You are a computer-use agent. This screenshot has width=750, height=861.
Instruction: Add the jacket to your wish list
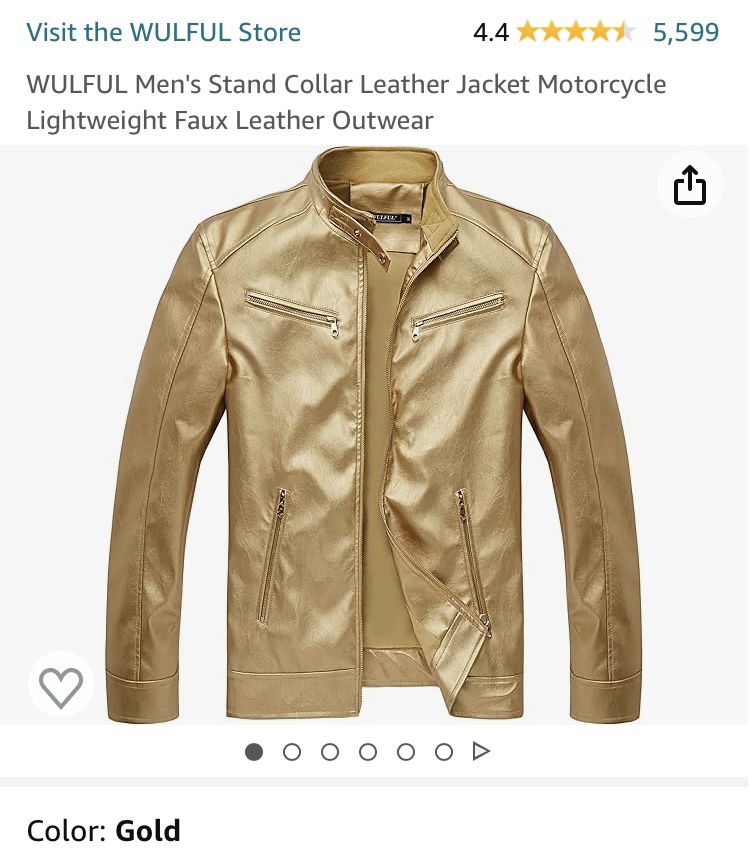[x=60, y=685]
